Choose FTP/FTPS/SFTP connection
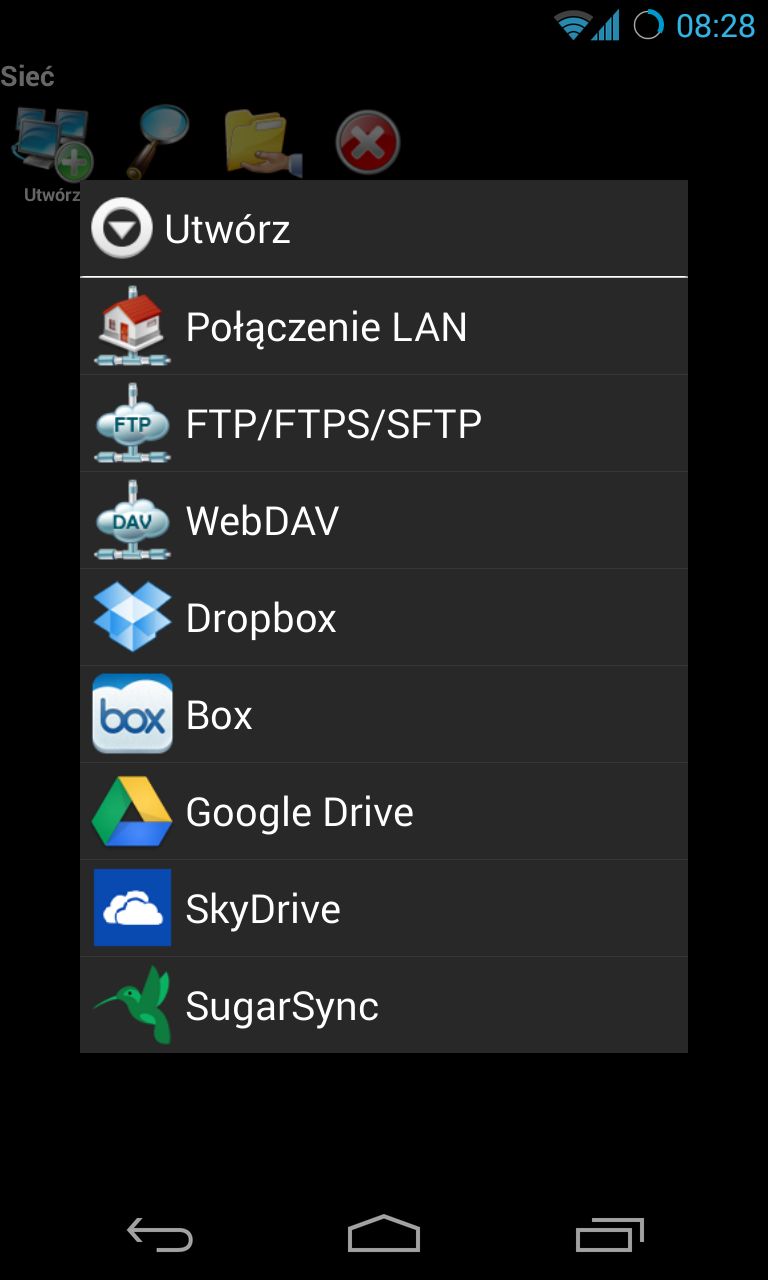Viewport: 768px width, 1280px height. 384,424
